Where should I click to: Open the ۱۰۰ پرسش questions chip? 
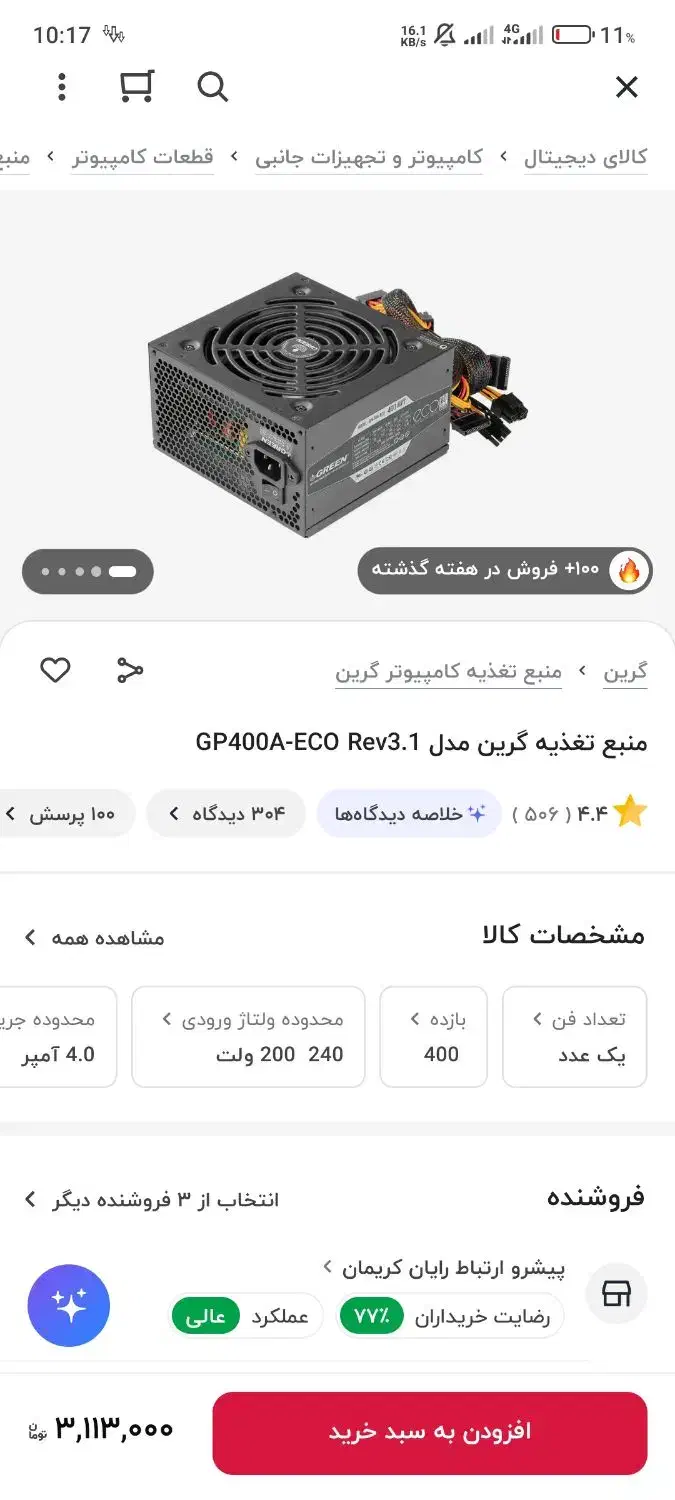point(60,814)
